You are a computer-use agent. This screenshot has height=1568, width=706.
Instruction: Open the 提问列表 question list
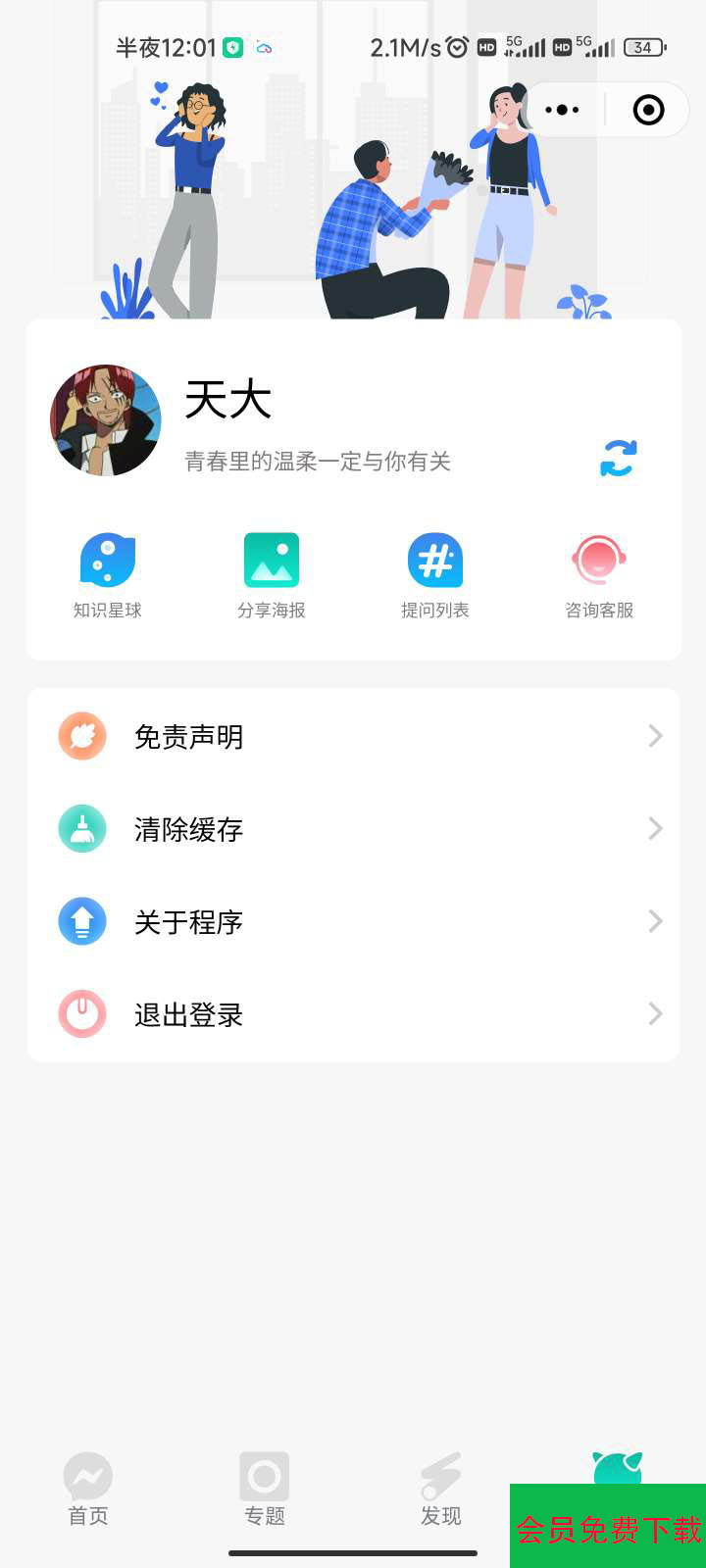435,575
